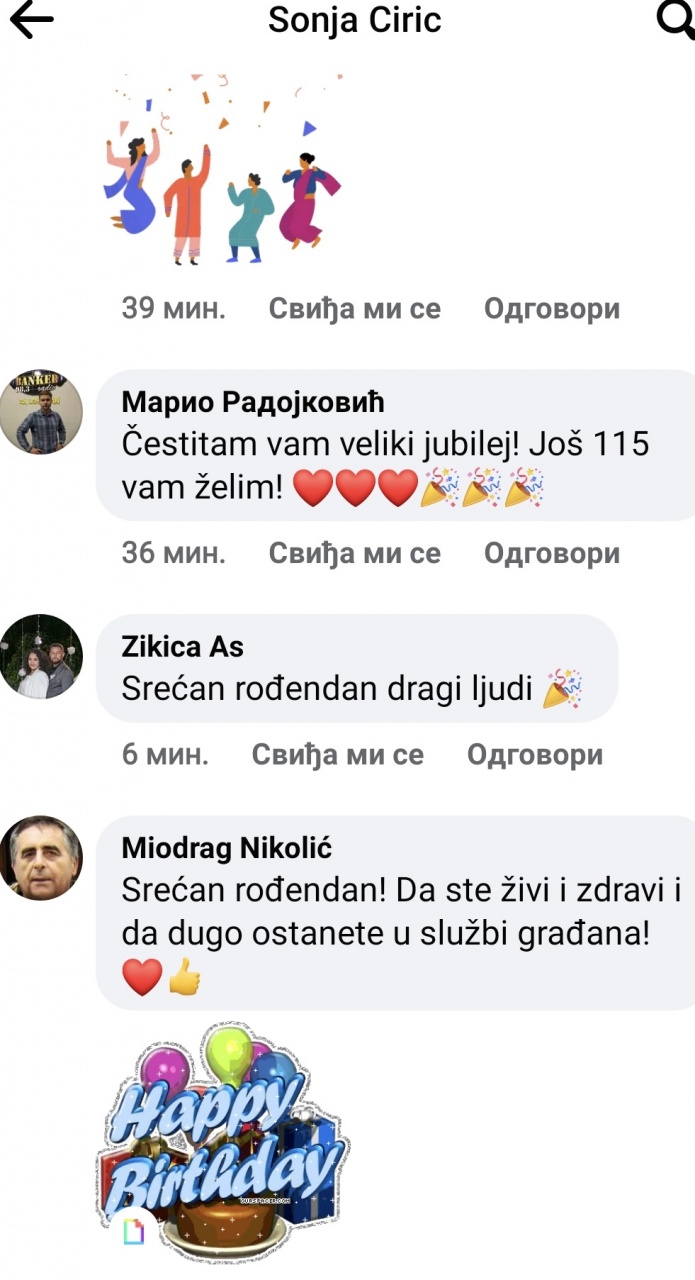Tap the name Miodrag Nikolić

tap(227, 848)
